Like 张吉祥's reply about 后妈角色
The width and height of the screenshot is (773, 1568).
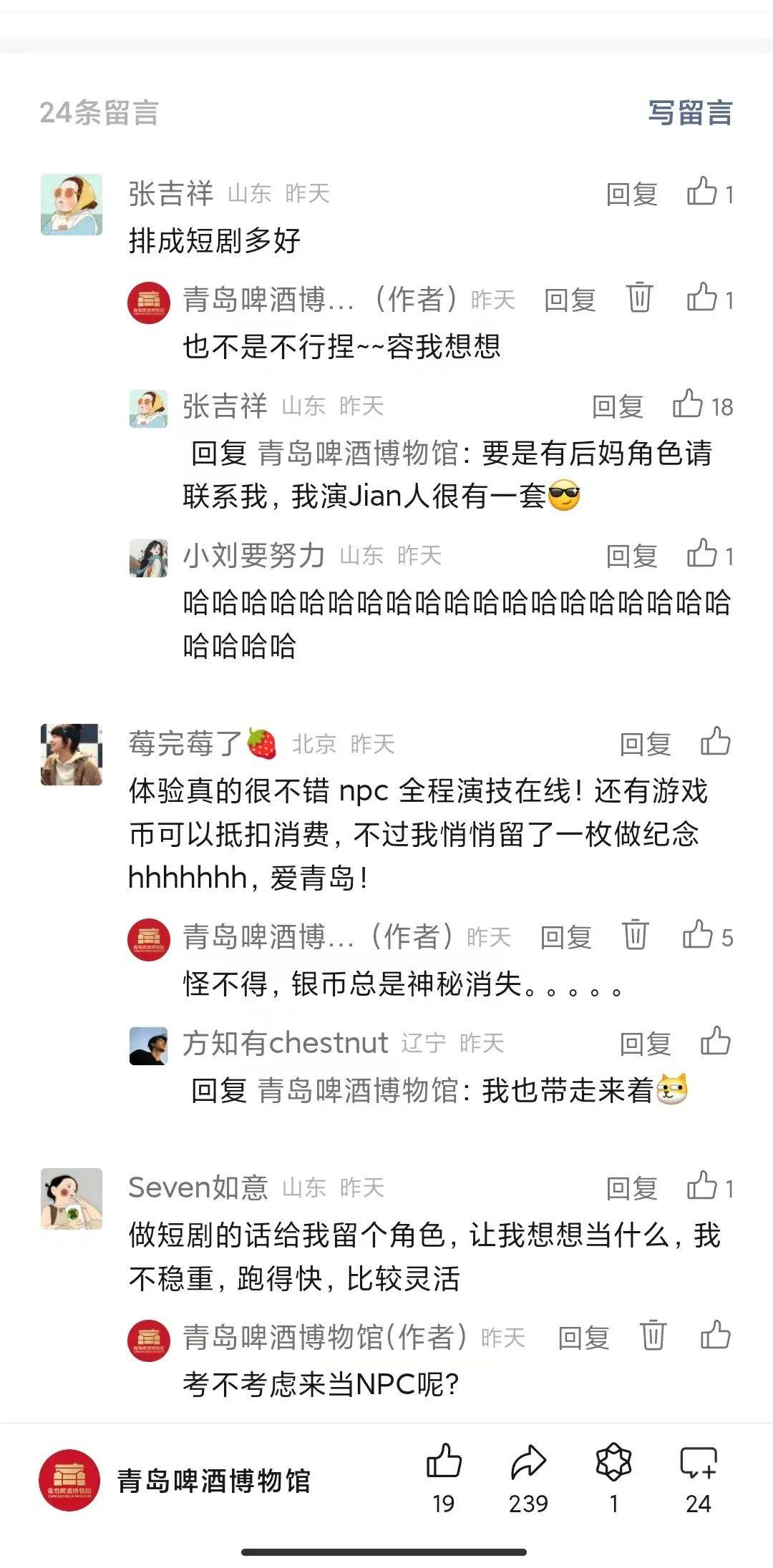click(689, 405)
